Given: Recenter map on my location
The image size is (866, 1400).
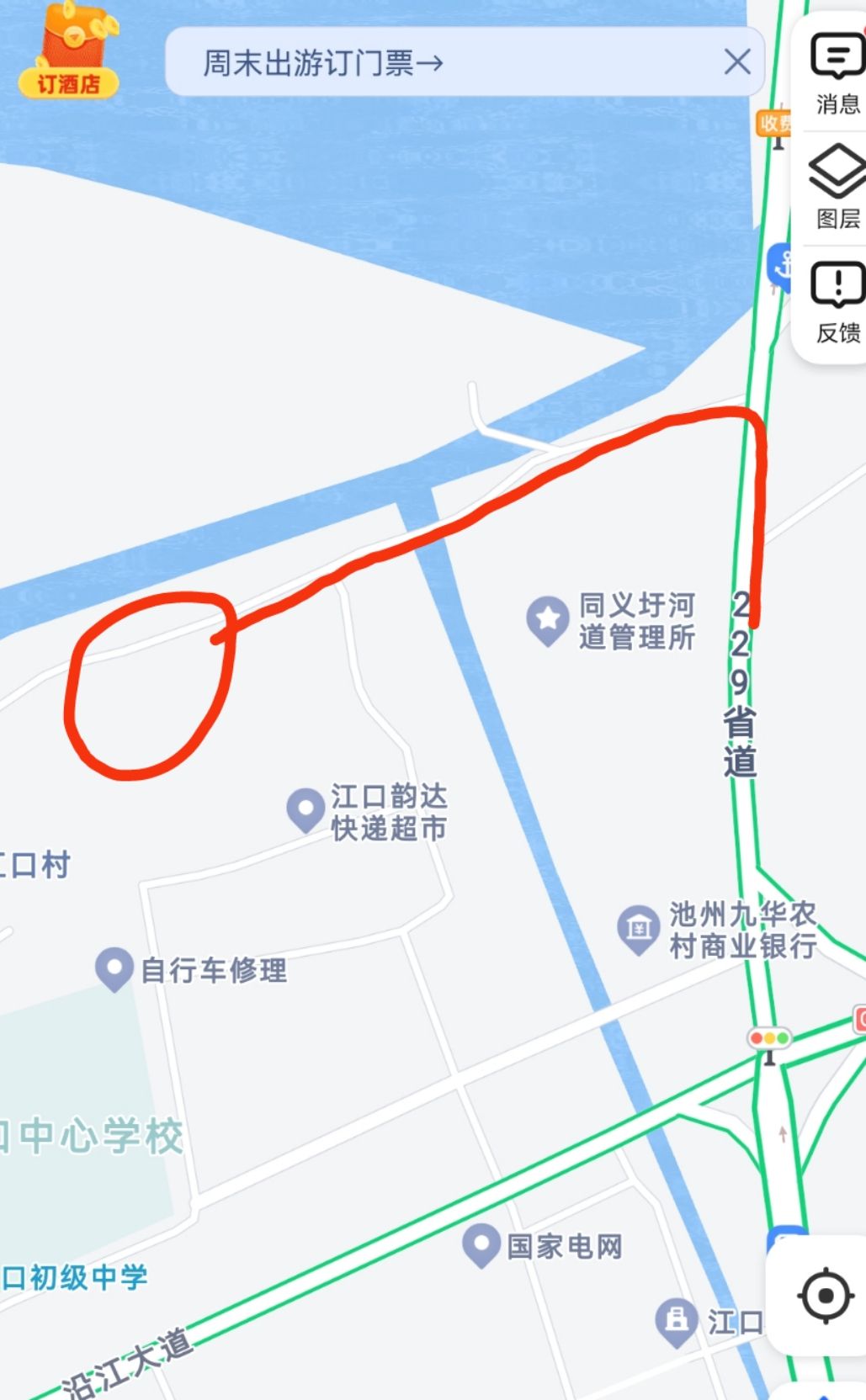Looking at the screenshot, I should [826, 1296].
